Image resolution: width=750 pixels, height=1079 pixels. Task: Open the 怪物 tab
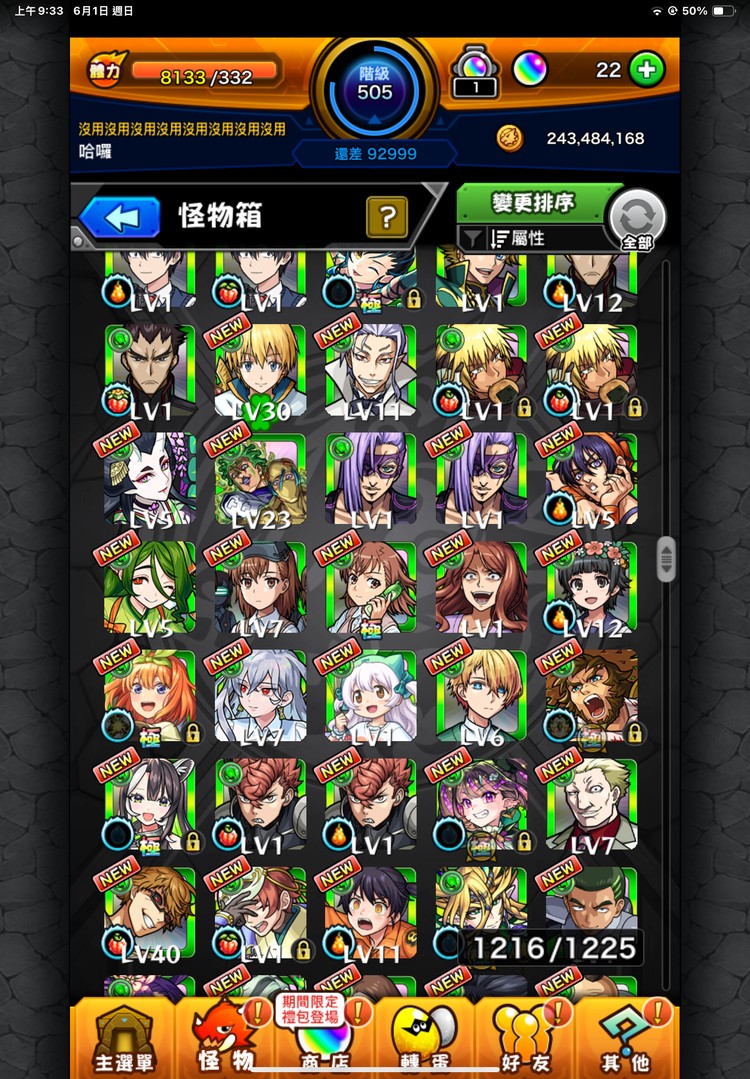[226, 1038]
